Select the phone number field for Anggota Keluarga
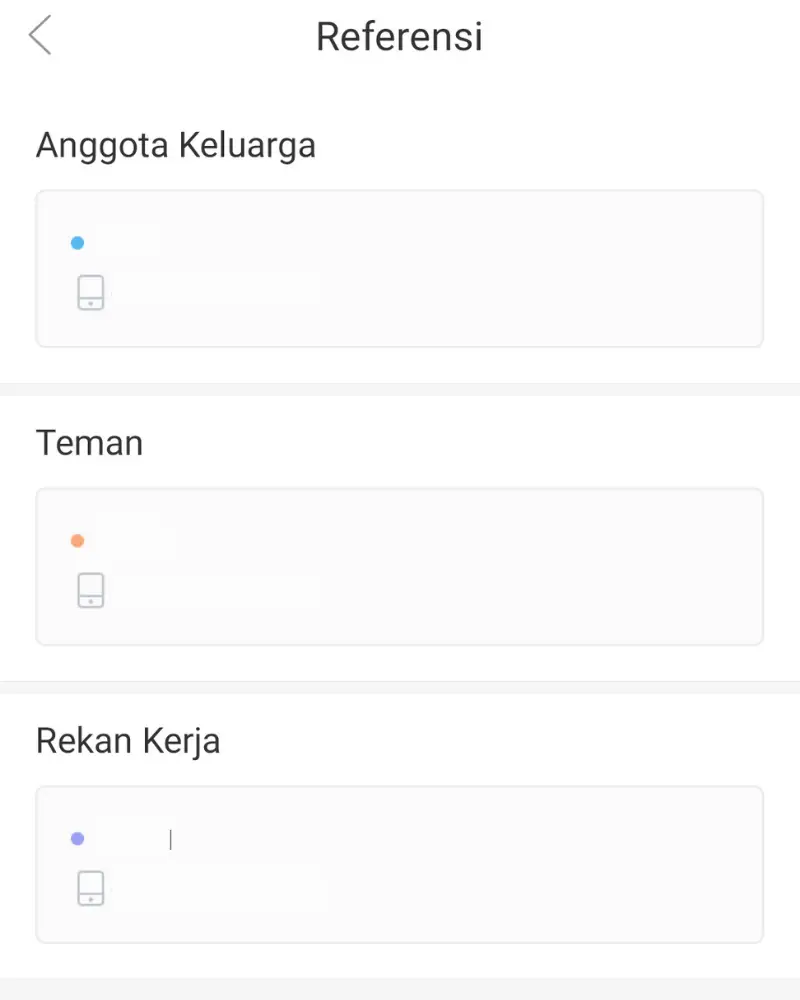Image resolution: width=800 pixels, height=1000 pixels. pos(220,292)
